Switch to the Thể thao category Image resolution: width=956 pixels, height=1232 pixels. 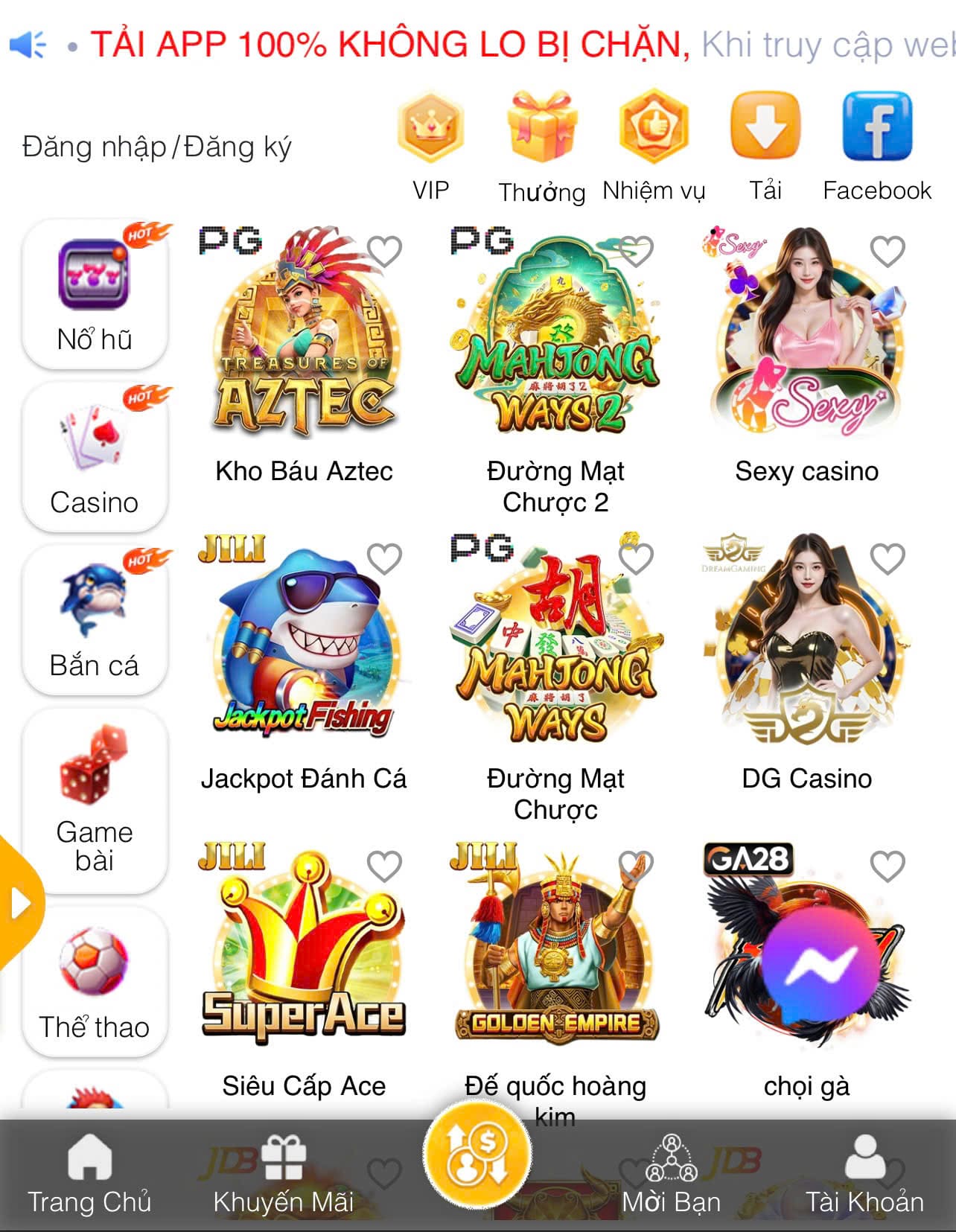click(x=95, y=981)
